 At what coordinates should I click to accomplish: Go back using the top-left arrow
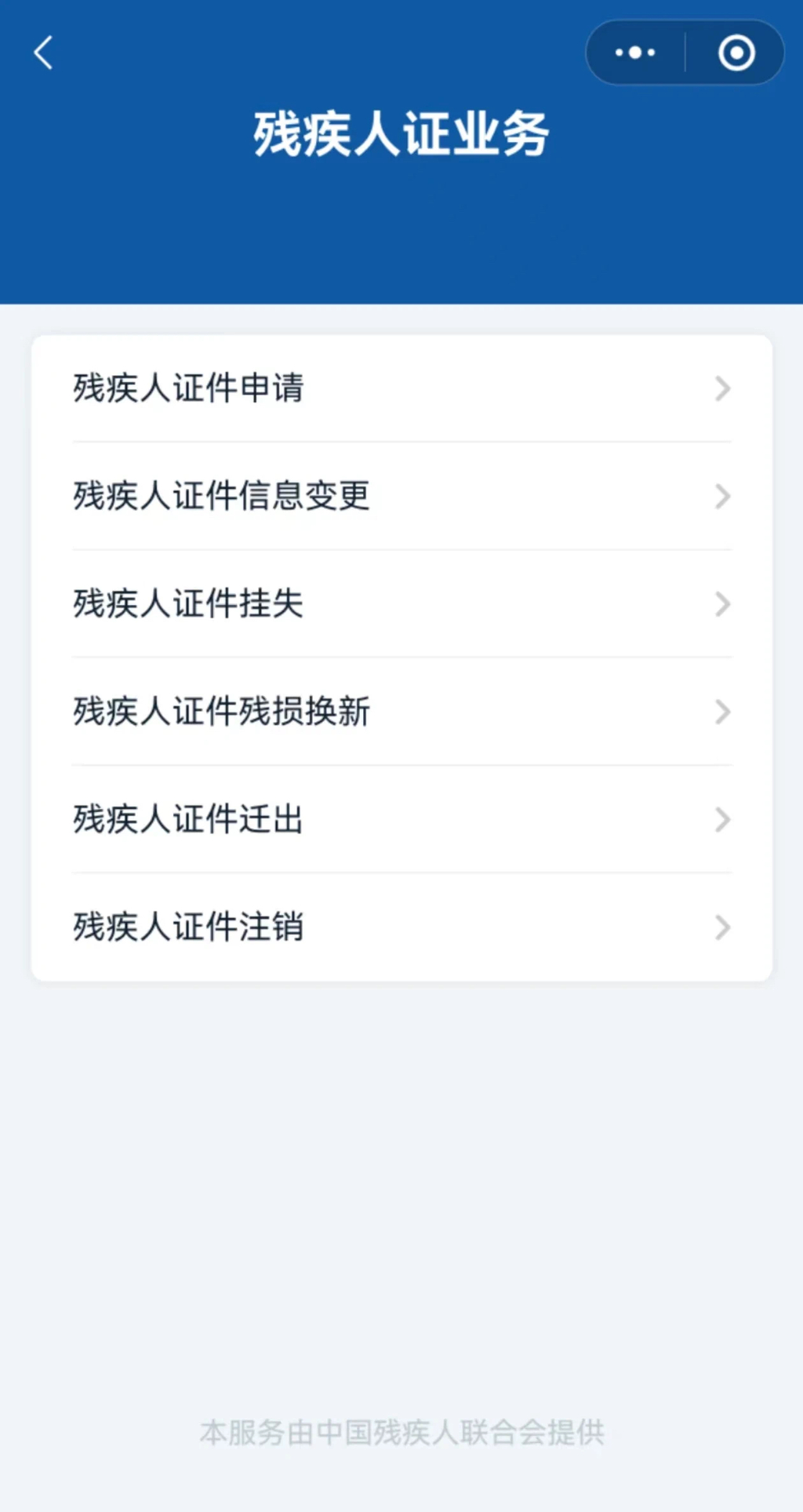[x=44, y=53]
